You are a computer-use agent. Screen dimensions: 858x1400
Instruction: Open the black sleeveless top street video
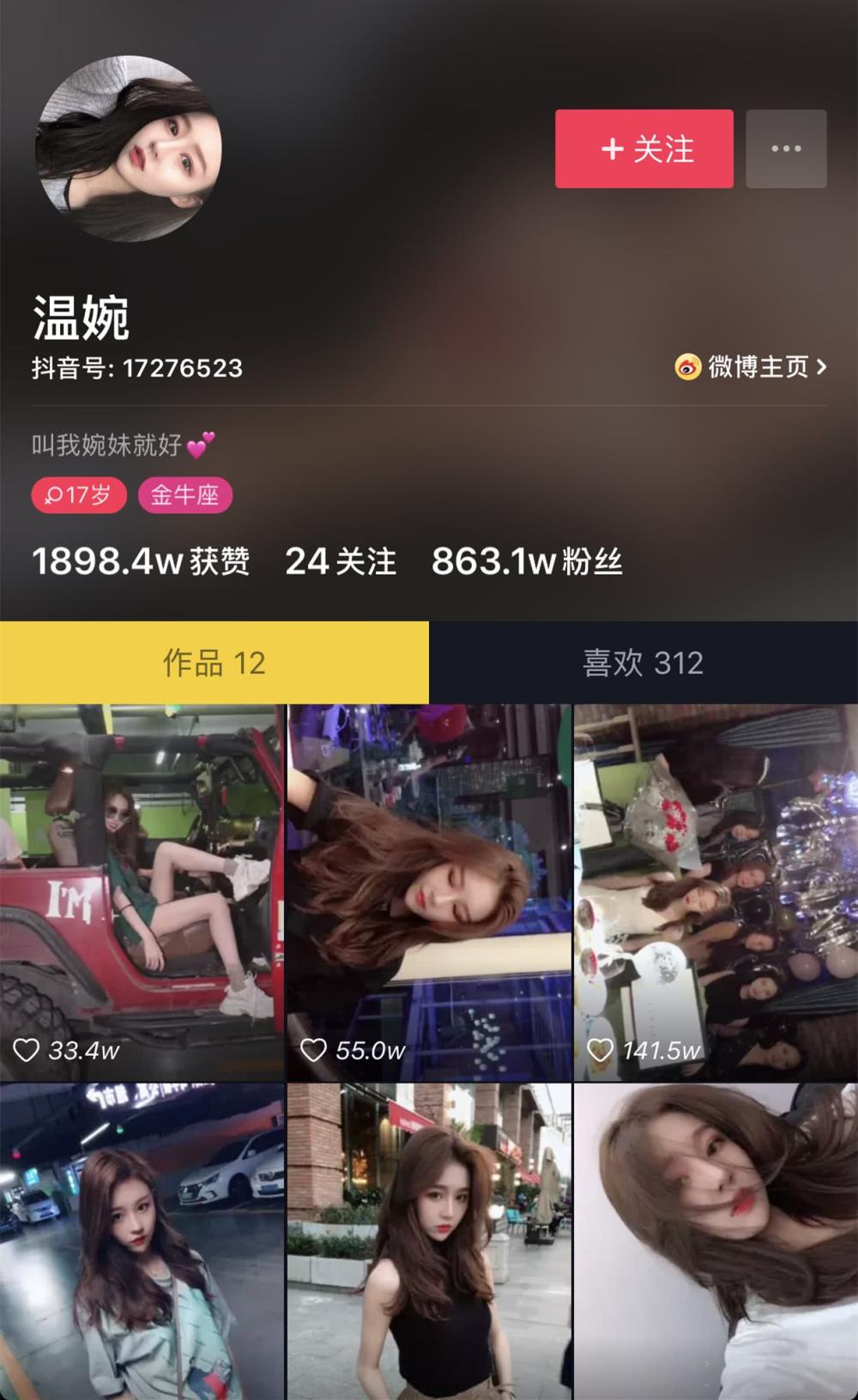click(x=429, y=1241)
